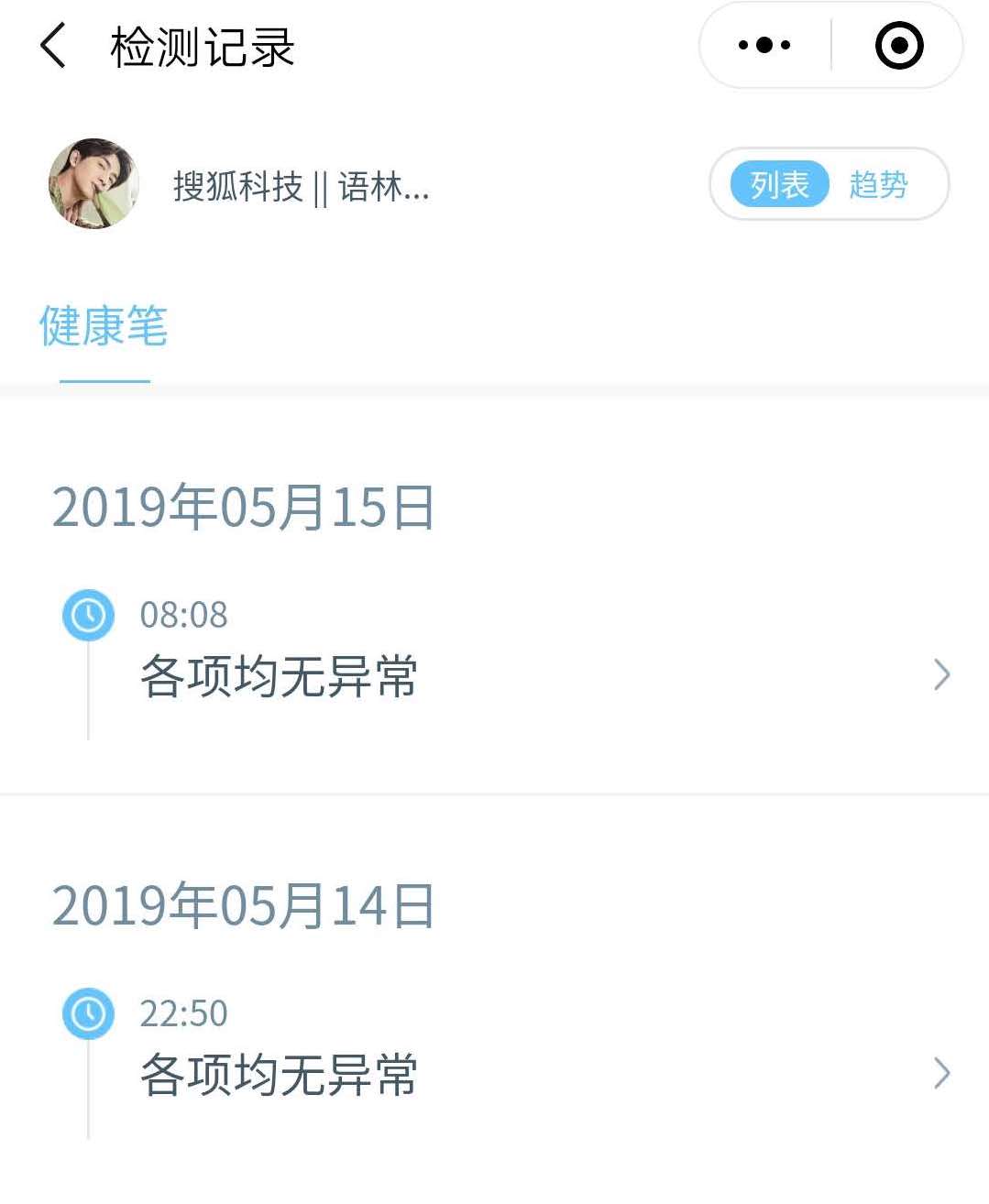The width and height of the screenshot is (989, 1204).
Task: Go back from 检测记录 page
Action: (x=53, y=46)
